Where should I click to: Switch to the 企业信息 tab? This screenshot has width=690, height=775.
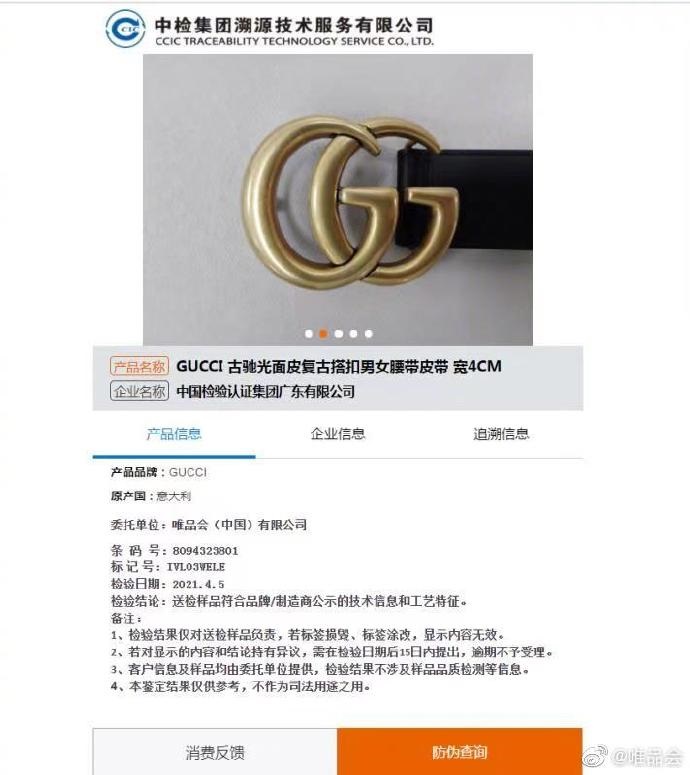pyautogui.click(x=338, y=434)
